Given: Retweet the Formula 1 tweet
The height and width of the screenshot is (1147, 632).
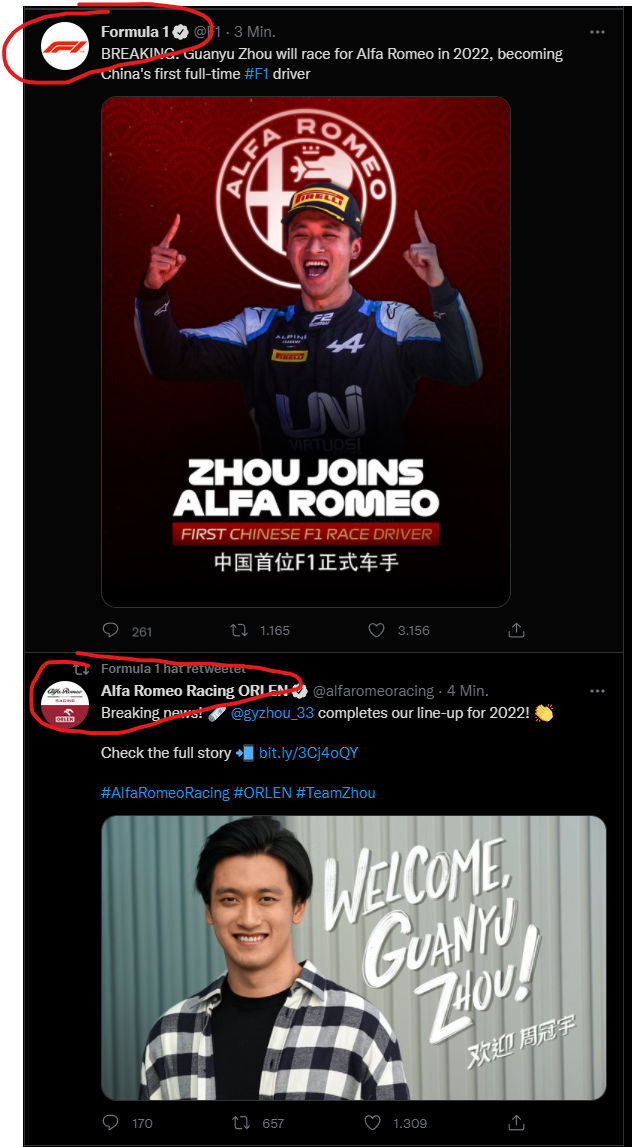Looking at the screenshot, I should pyautogui.click(x=239, y=630).
